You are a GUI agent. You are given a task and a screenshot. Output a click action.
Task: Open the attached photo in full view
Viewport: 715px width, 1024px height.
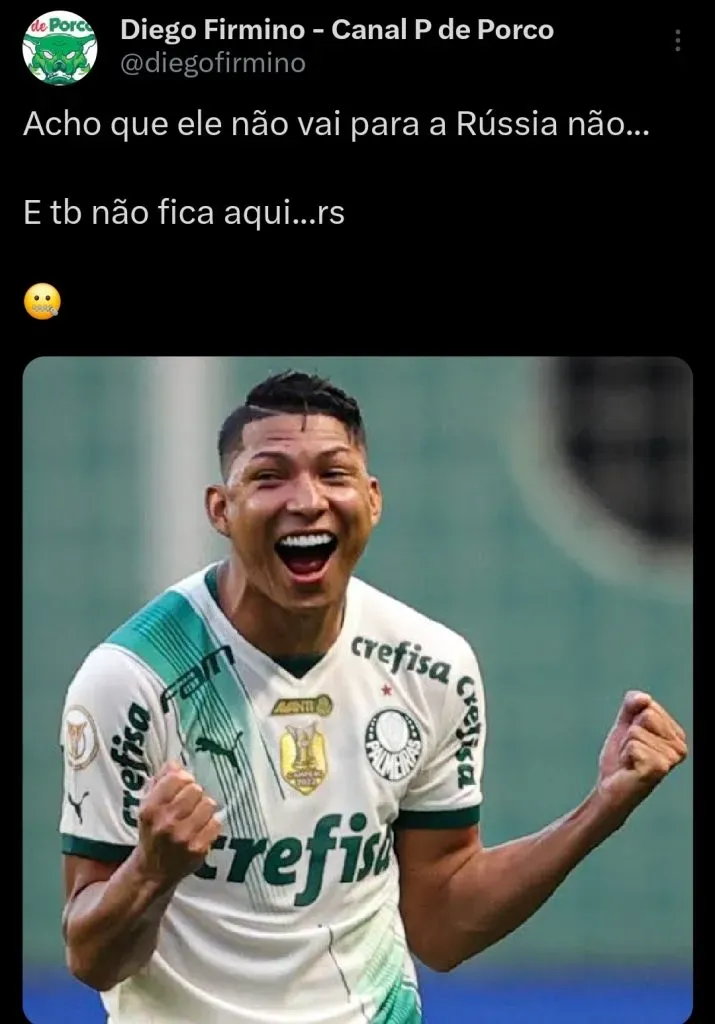[x=357, y=690]
